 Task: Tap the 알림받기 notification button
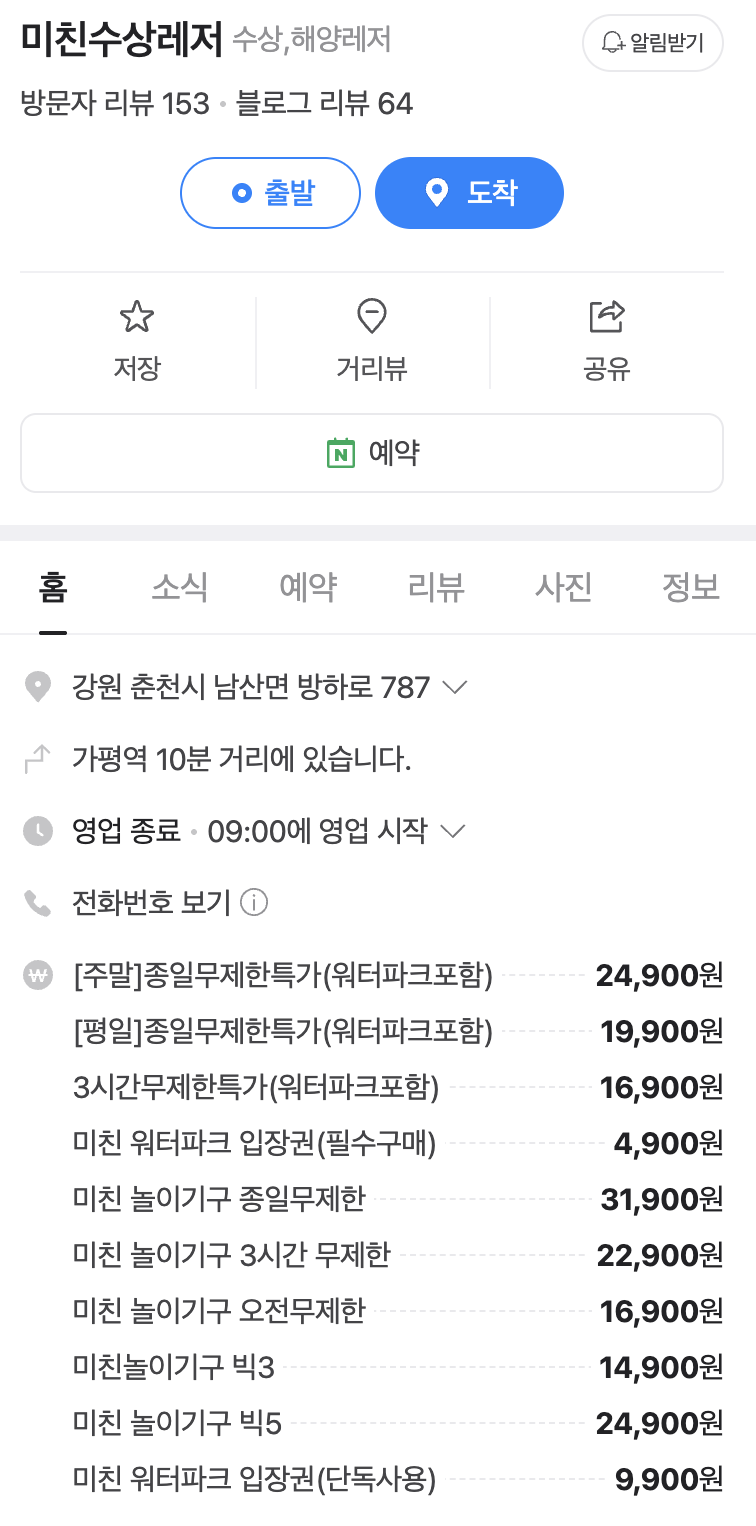(x=652, y=43)
